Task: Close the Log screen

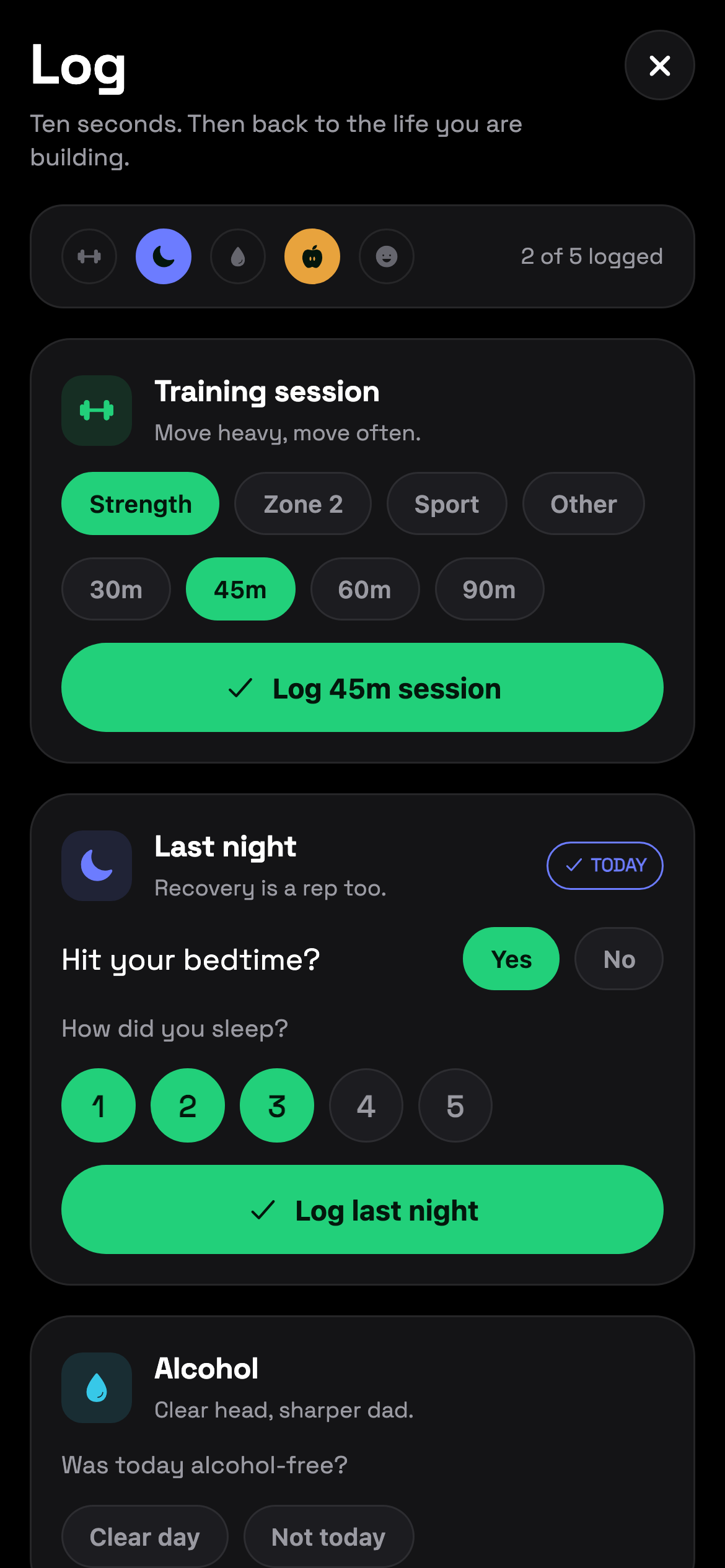Action: 659,65
